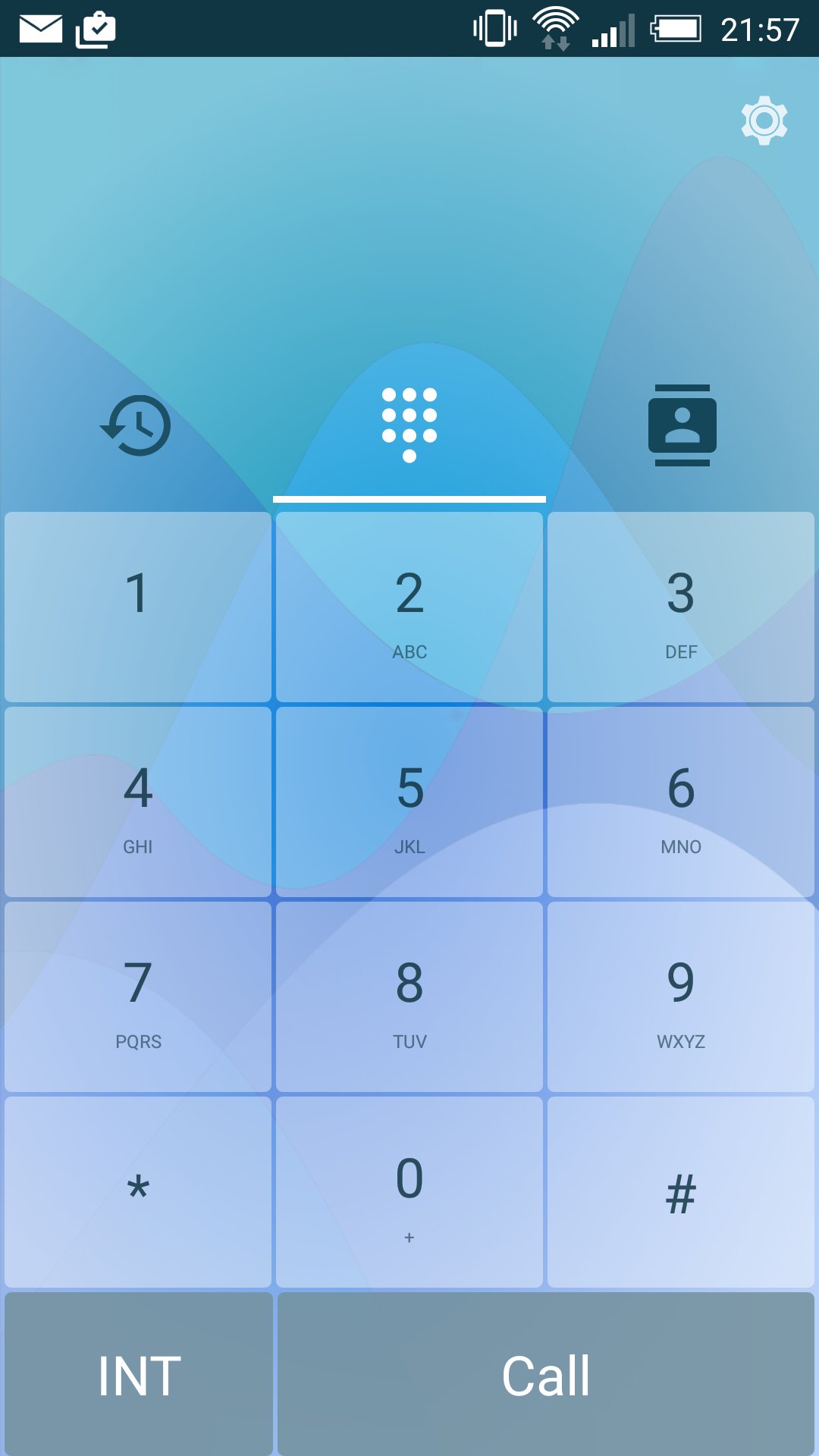Tap the 8 TUV key
Viewport: 819px width, 1456px height.
[x=409, y=996]
